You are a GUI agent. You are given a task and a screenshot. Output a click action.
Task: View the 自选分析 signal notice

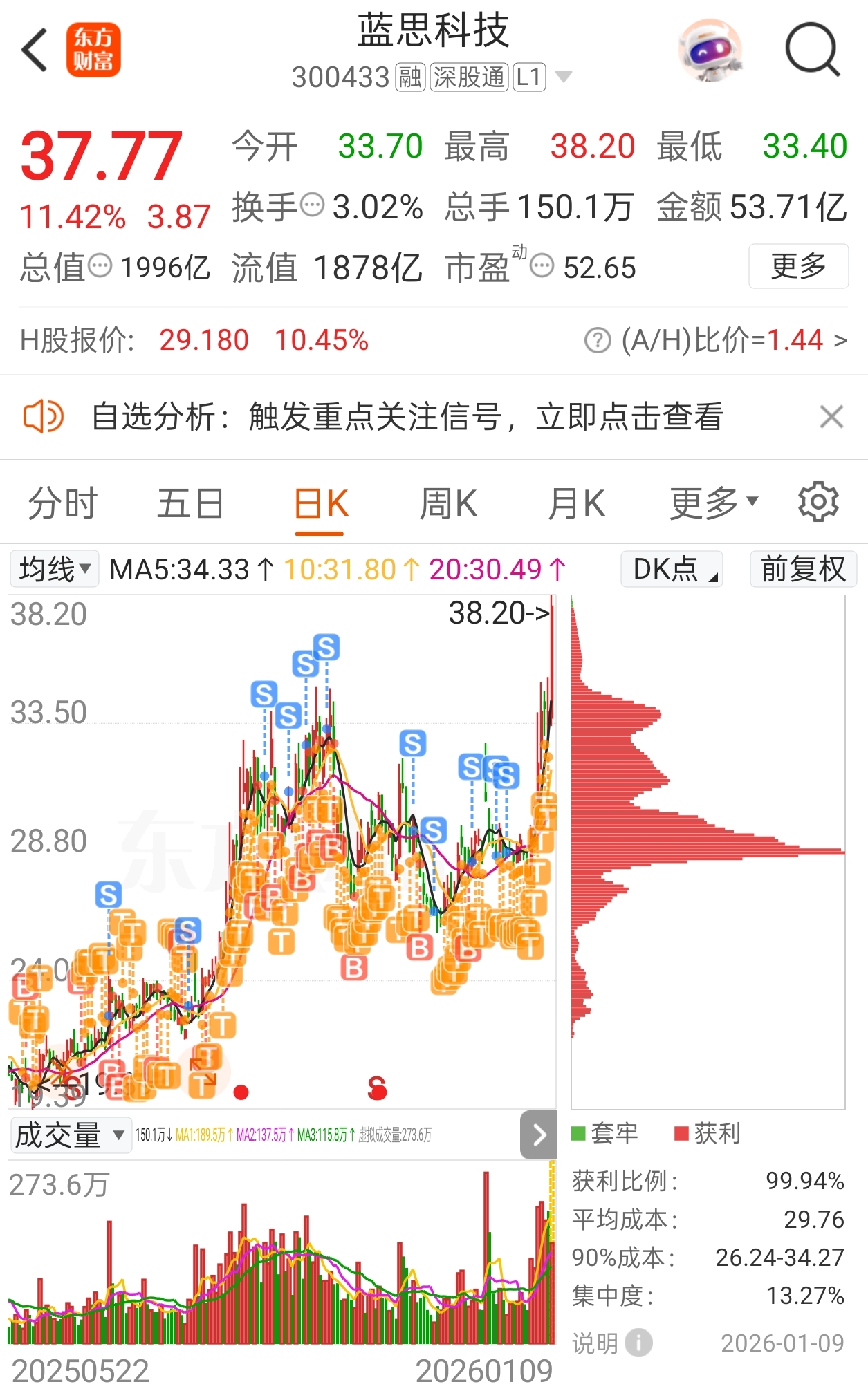[407, 417]
